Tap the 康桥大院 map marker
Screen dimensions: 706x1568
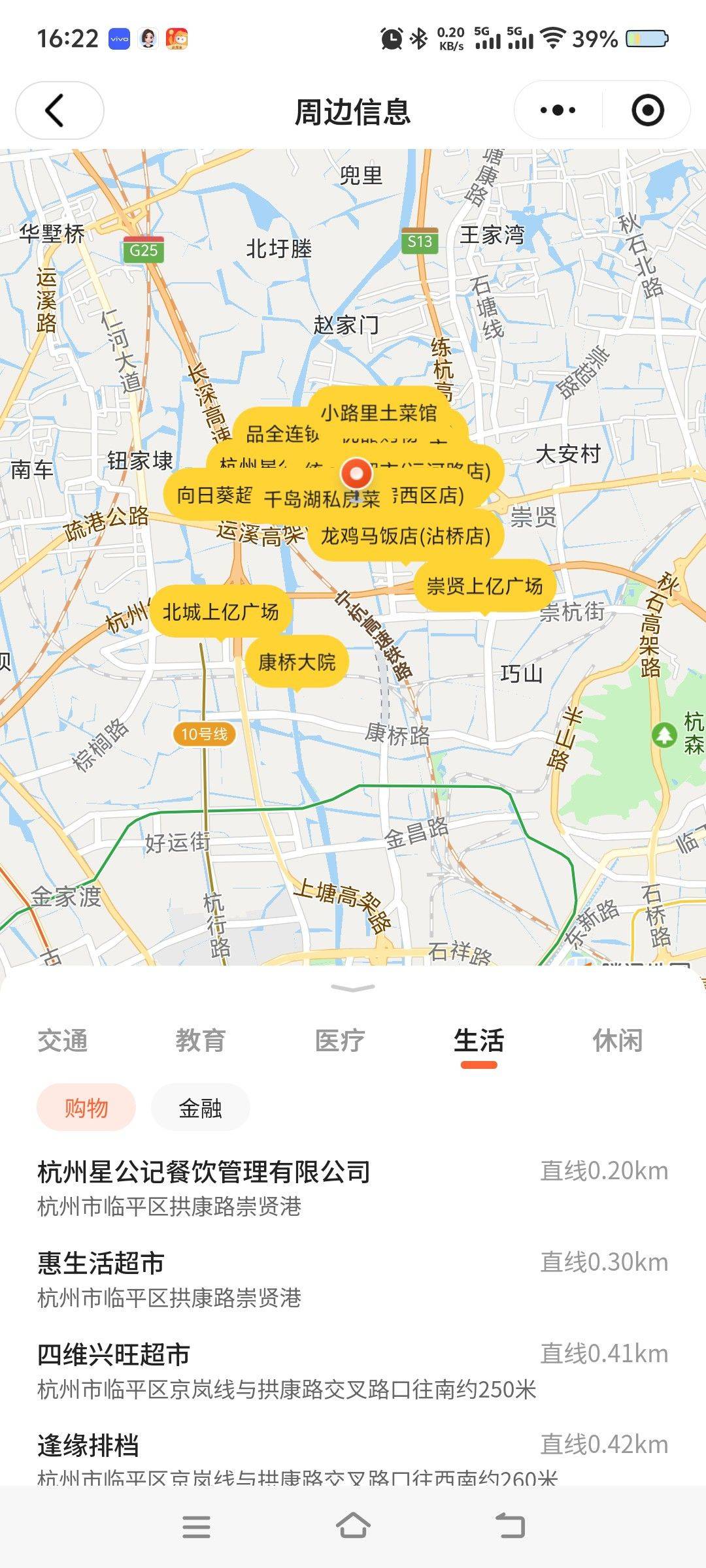point(297,662)
